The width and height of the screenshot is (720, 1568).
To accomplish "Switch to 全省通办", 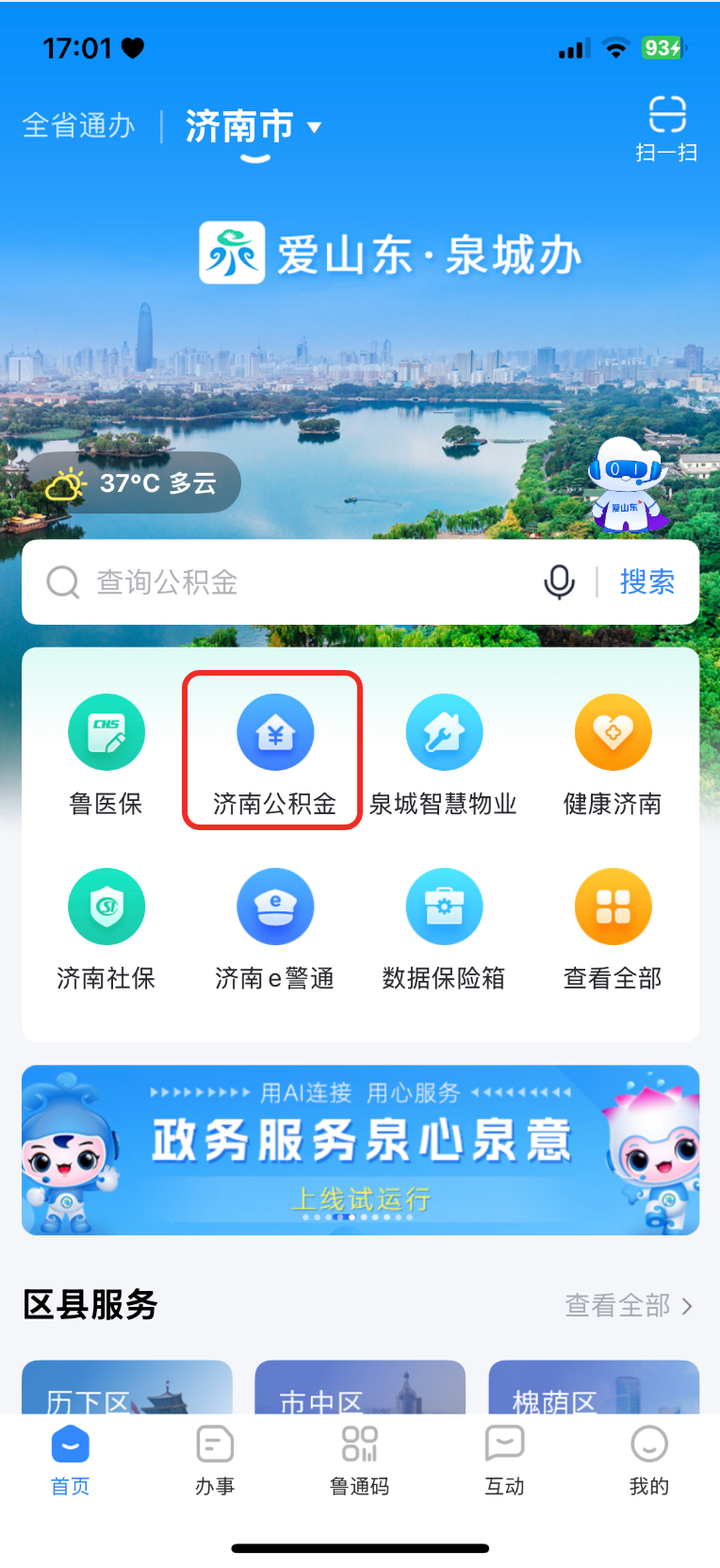I will pos(79,126).
